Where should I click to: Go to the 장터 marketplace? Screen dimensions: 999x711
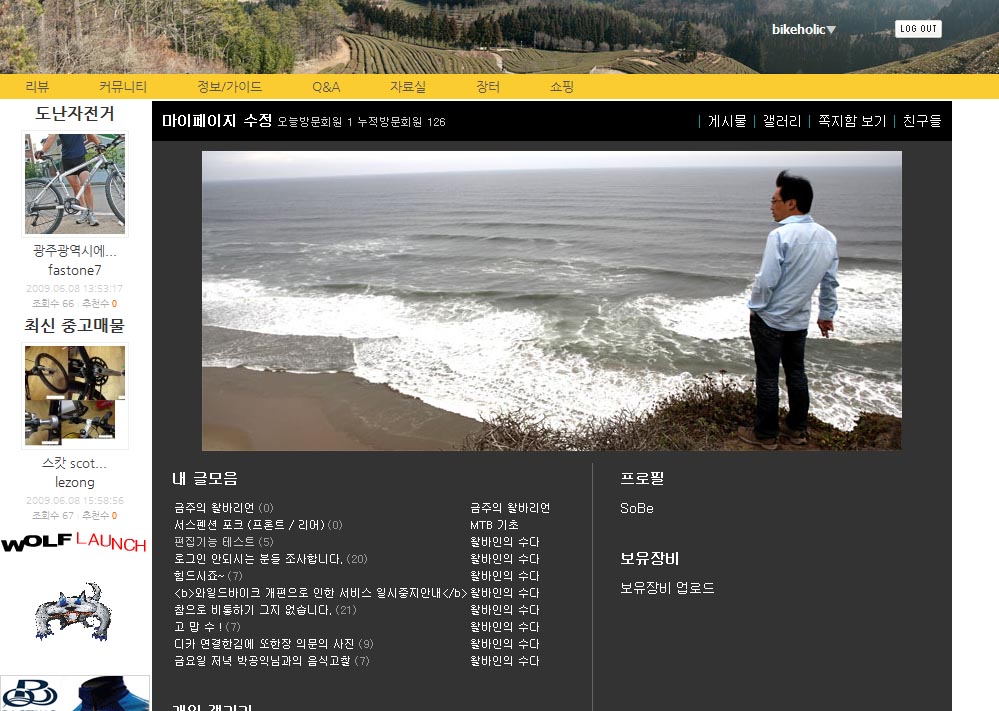coord(488,87)
